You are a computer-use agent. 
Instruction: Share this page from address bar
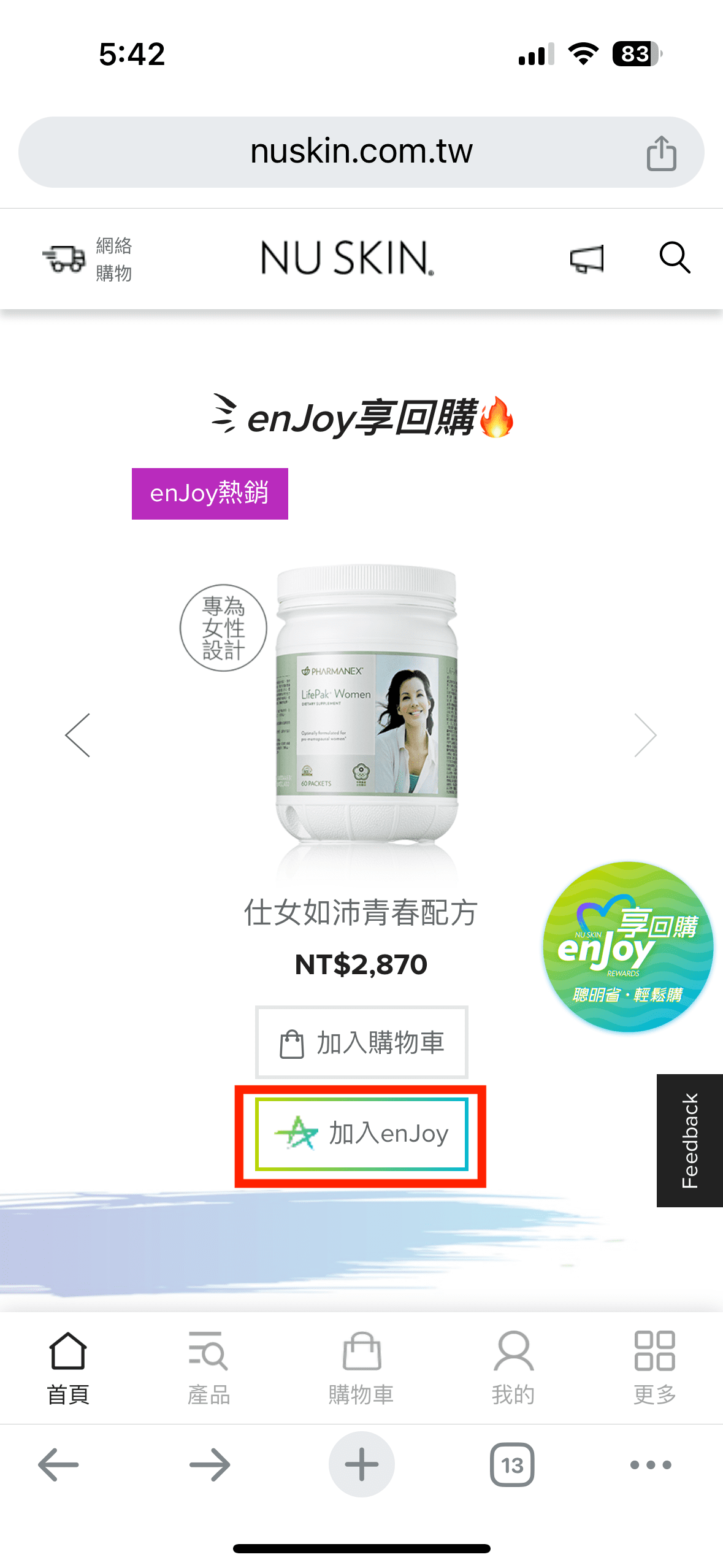click(661, 153)
